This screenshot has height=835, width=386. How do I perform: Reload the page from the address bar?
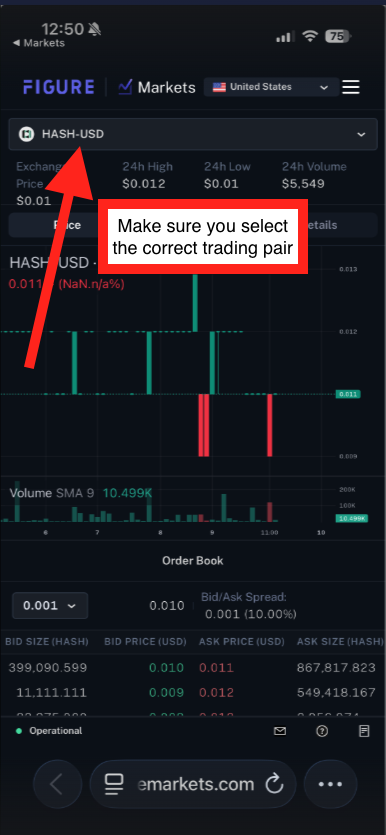pyautogui.click(x=274, y=784)
